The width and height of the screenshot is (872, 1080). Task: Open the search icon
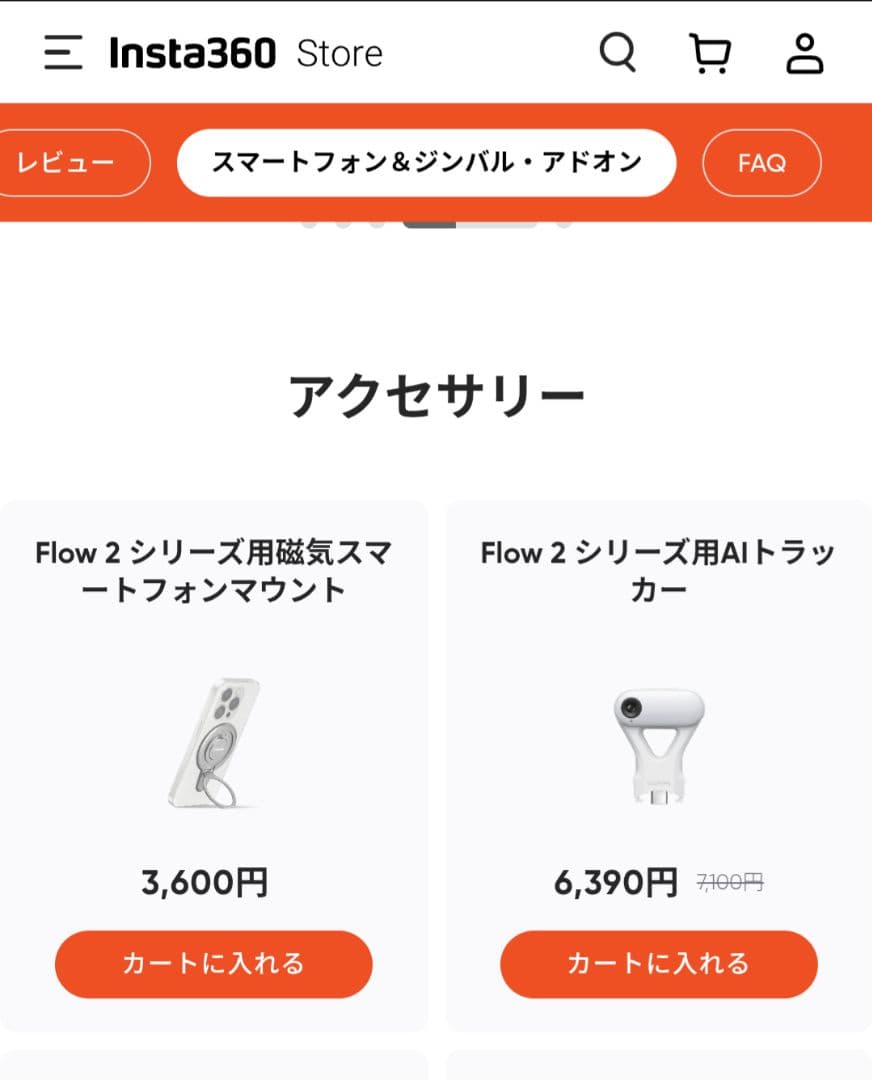(618, 54)
